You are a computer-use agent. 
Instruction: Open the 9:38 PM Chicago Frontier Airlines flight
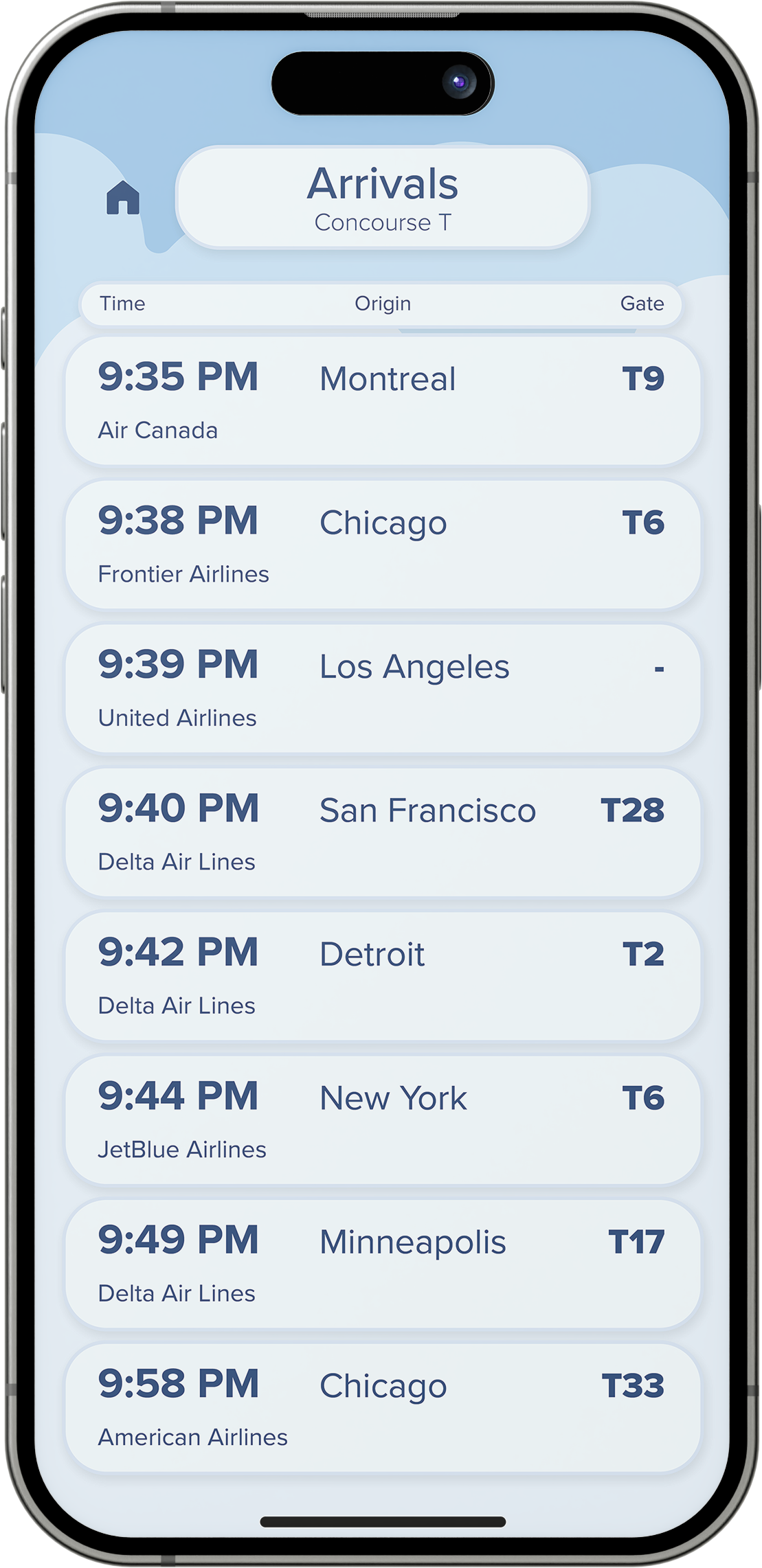click(383, 545)
